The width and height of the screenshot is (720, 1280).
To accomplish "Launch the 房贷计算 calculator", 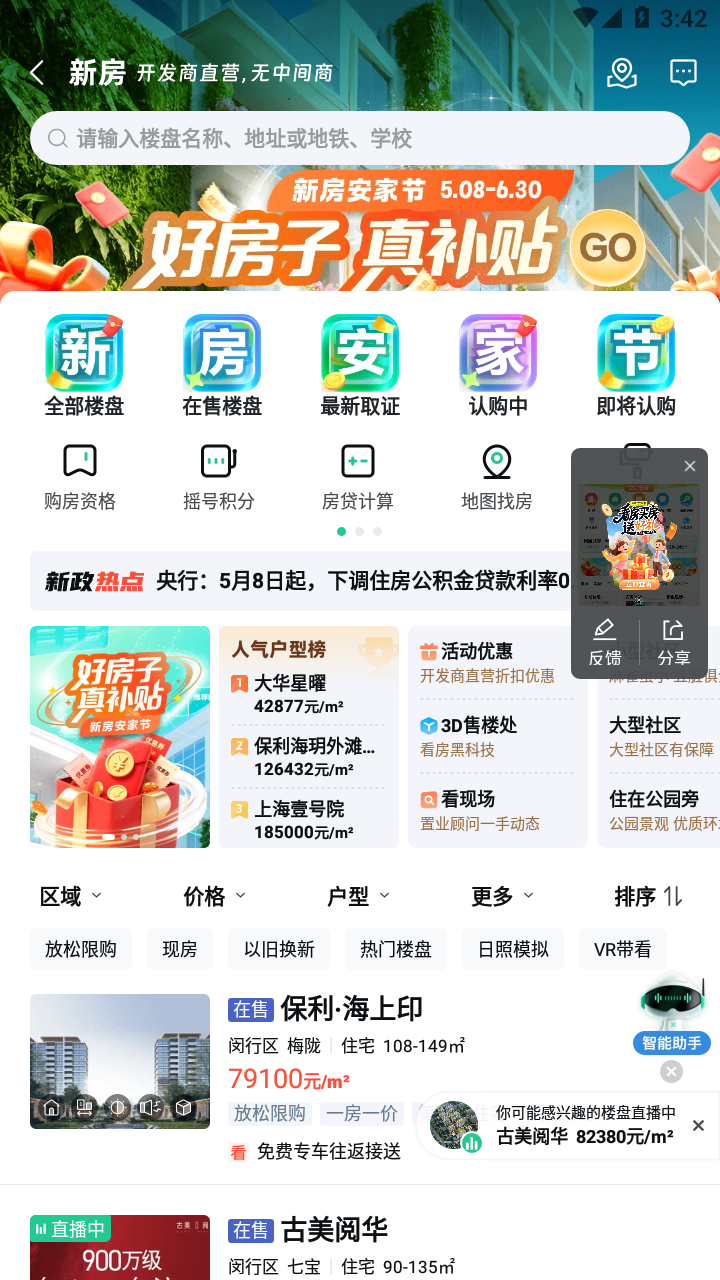I will click(x=358, y=477).
